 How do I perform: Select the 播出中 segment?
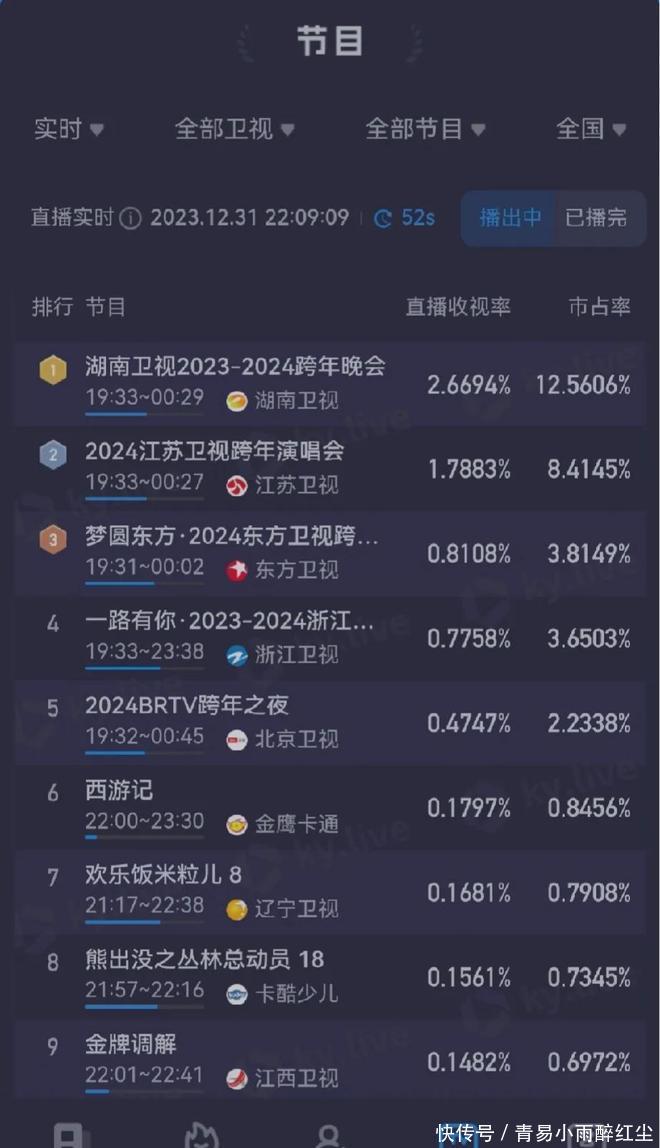coord(510,217)
